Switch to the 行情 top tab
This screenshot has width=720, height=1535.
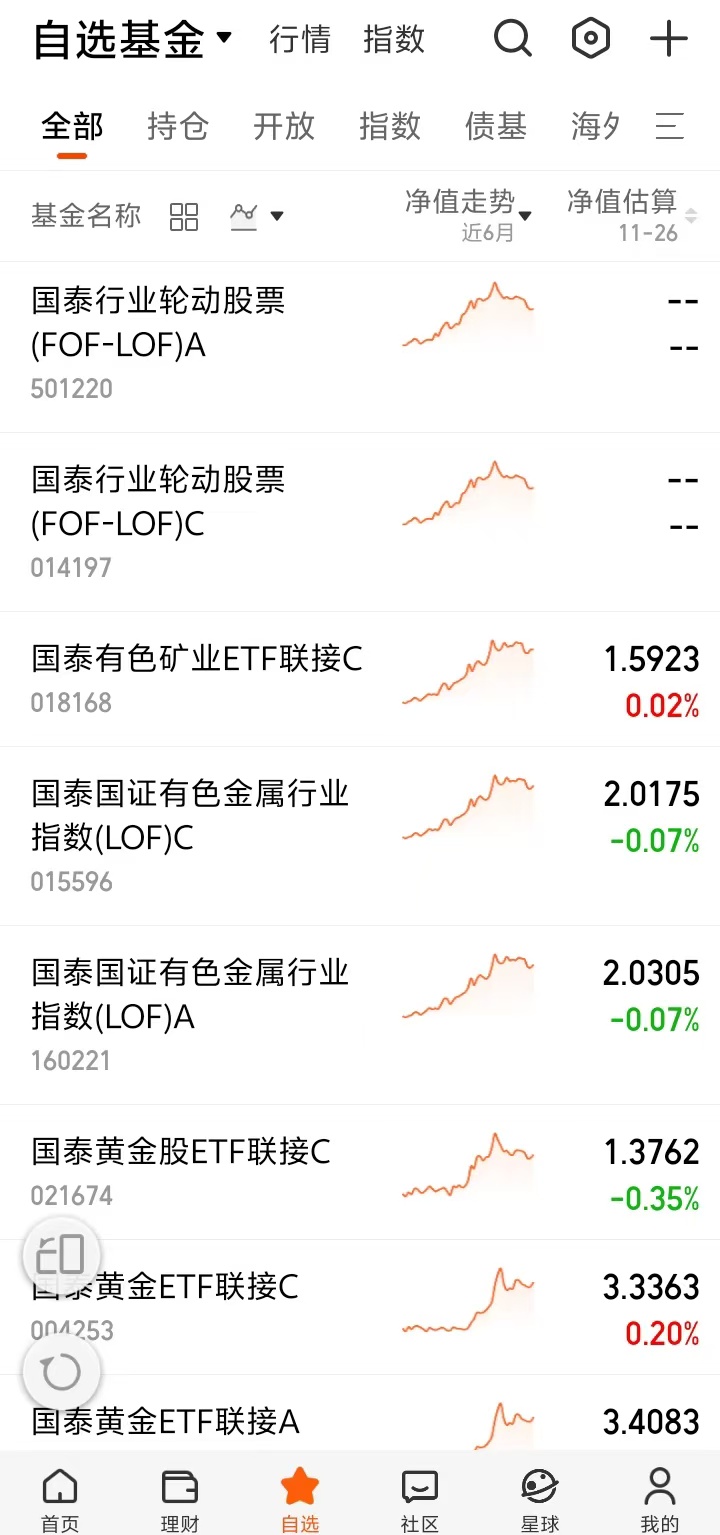[x=300, y=40]
